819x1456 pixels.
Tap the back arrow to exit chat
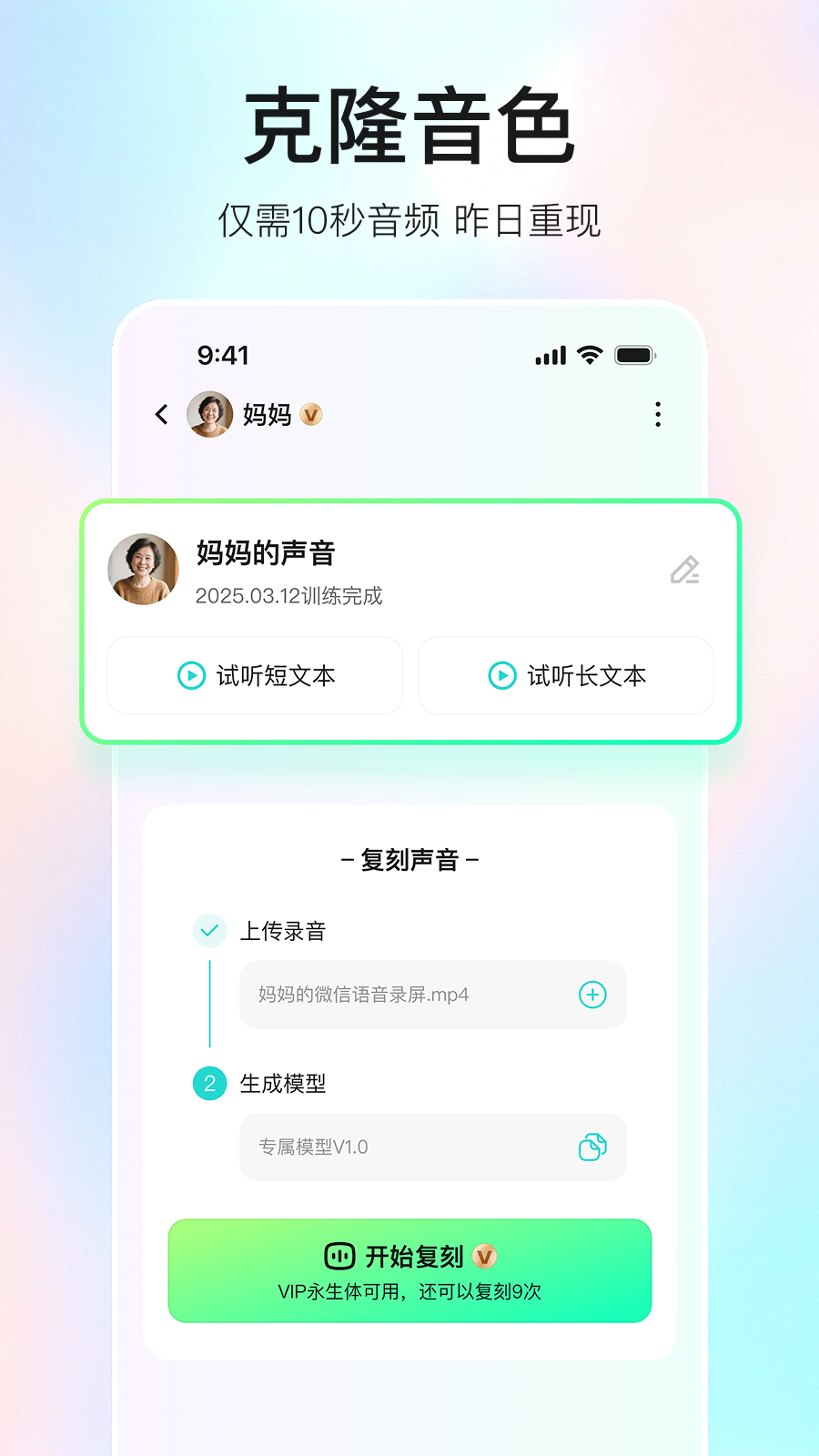[161, 414]
